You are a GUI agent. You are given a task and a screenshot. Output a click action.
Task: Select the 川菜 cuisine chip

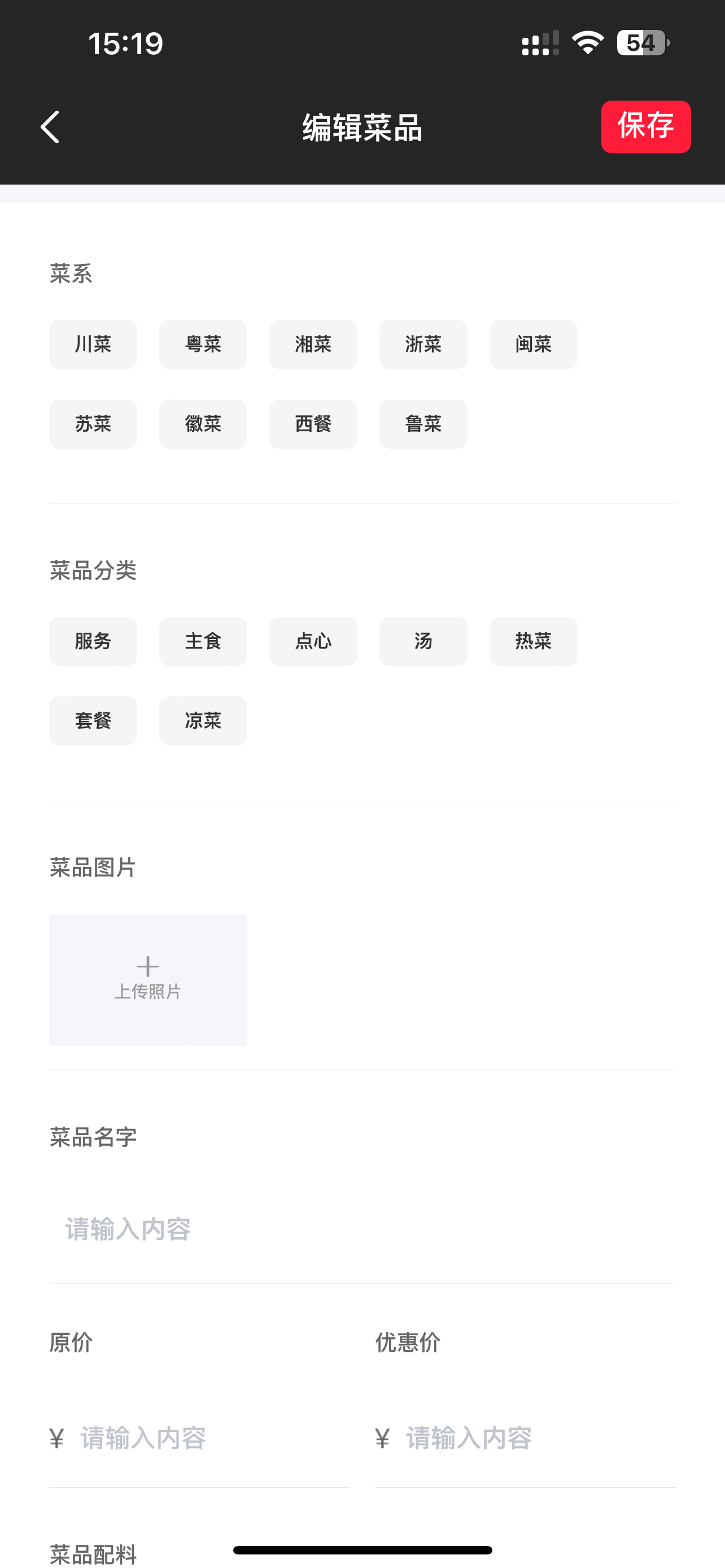[x=93, y=344]
